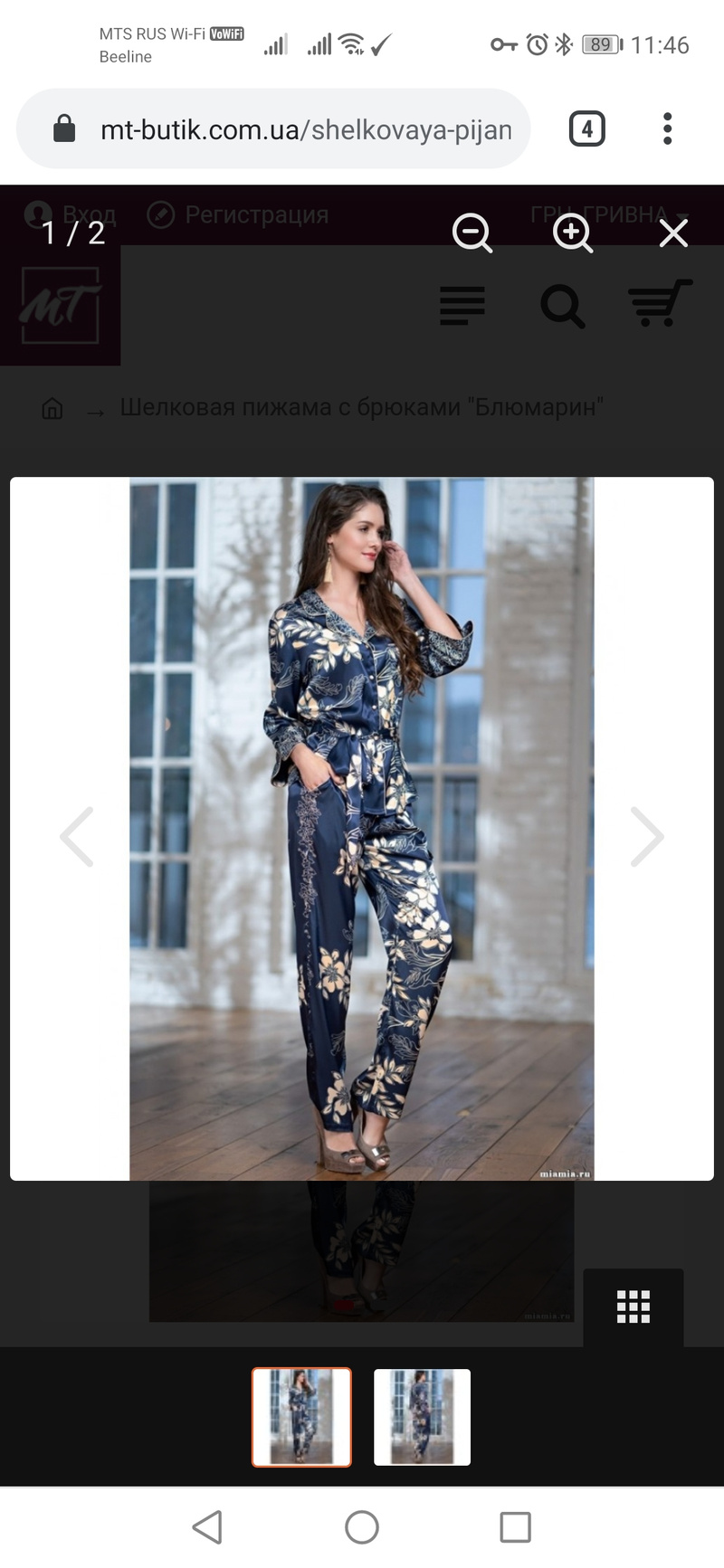Go back with system navigation

click(208, 1527)
